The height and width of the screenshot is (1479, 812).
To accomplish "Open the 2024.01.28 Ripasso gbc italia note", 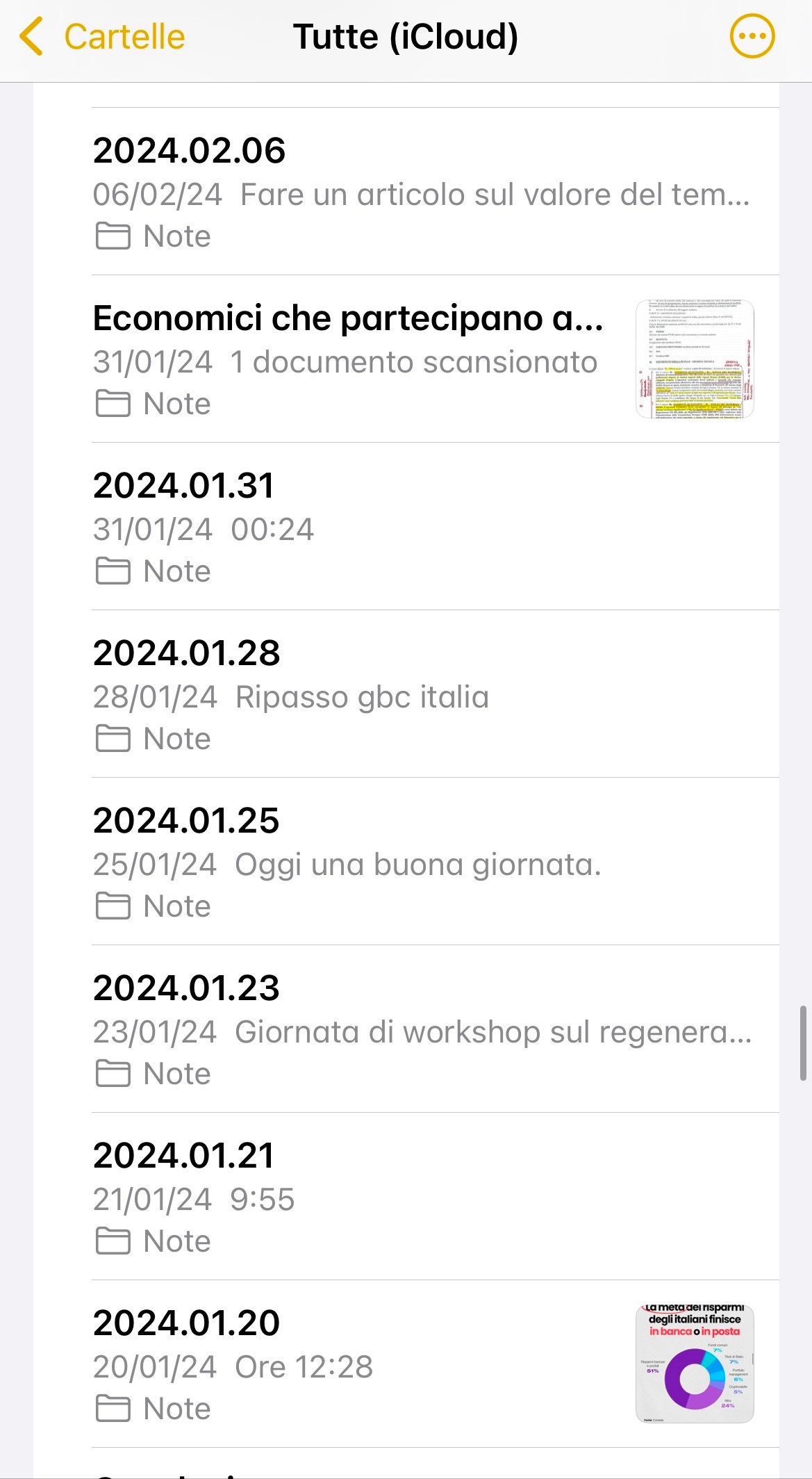I will (x=436, y=694).
